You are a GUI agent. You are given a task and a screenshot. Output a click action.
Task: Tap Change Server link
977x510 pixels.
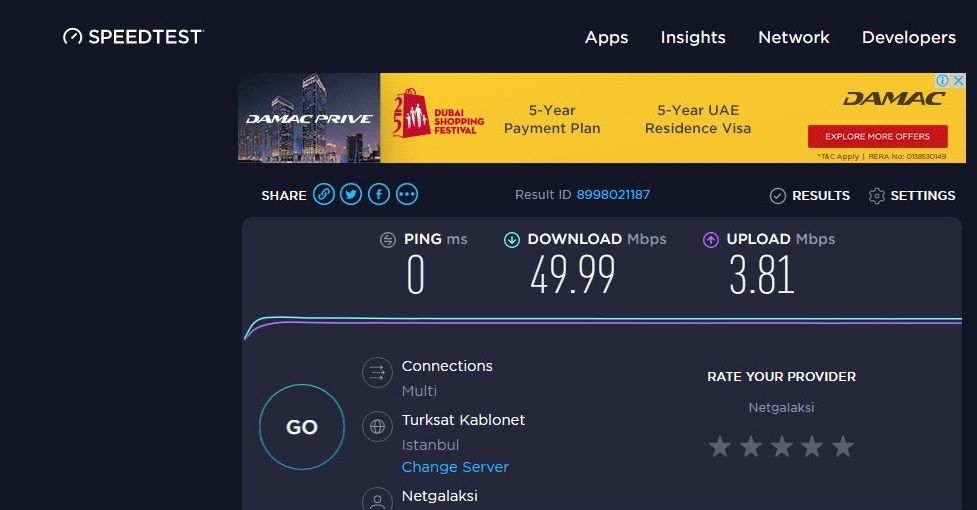click(x=455, y=467)
